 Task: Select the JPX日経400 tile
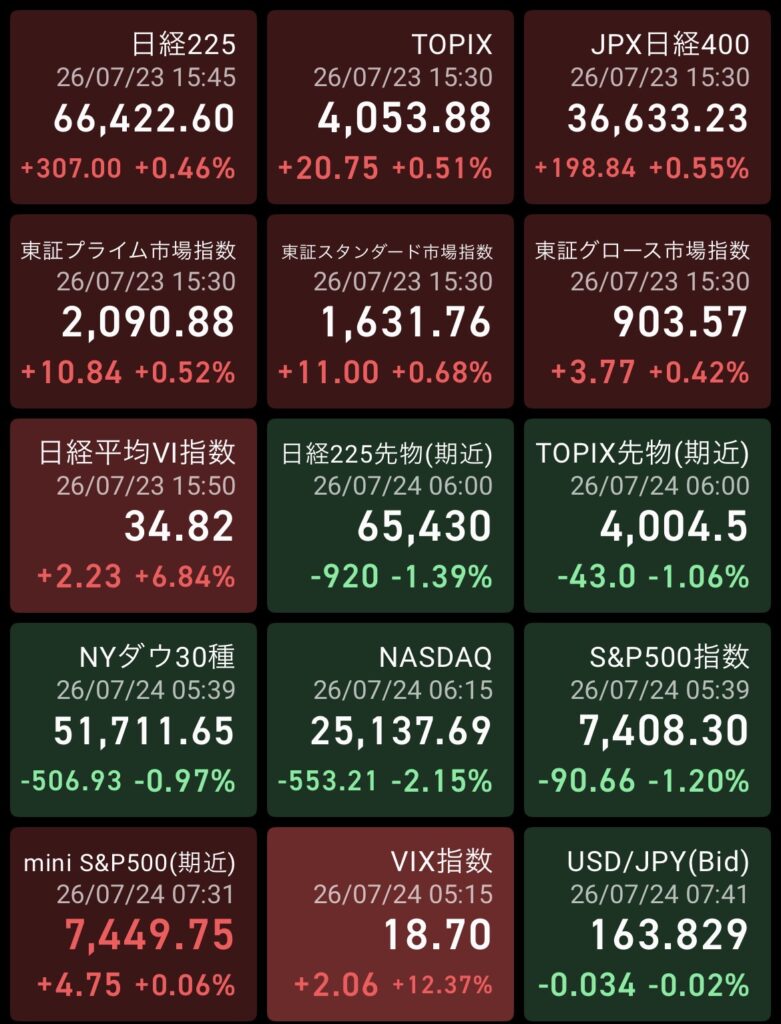tap(647, 107)
